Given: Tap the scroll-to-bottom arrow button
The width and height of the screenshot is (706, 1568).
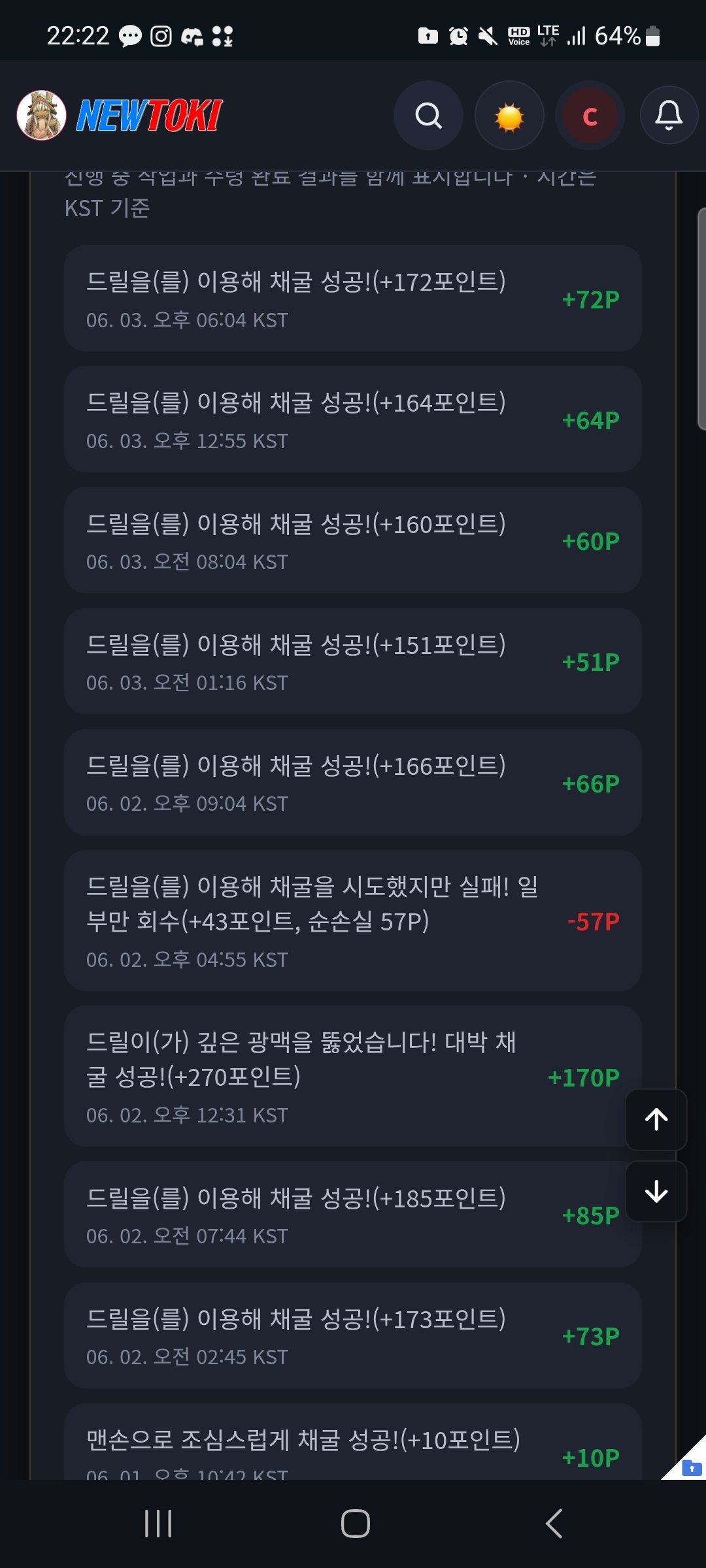Looking at the screenshot, I should pos(656,1191).
